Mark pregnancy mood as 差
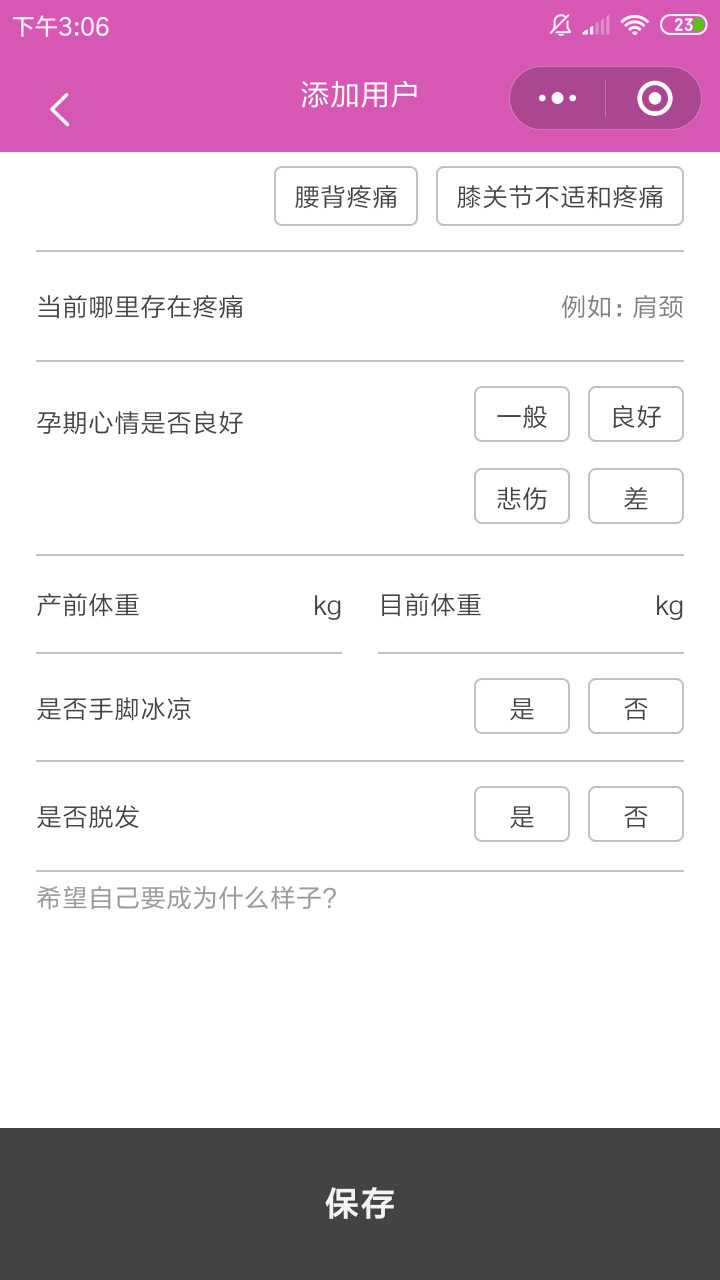720x1280 pixels. click(636, 497)
